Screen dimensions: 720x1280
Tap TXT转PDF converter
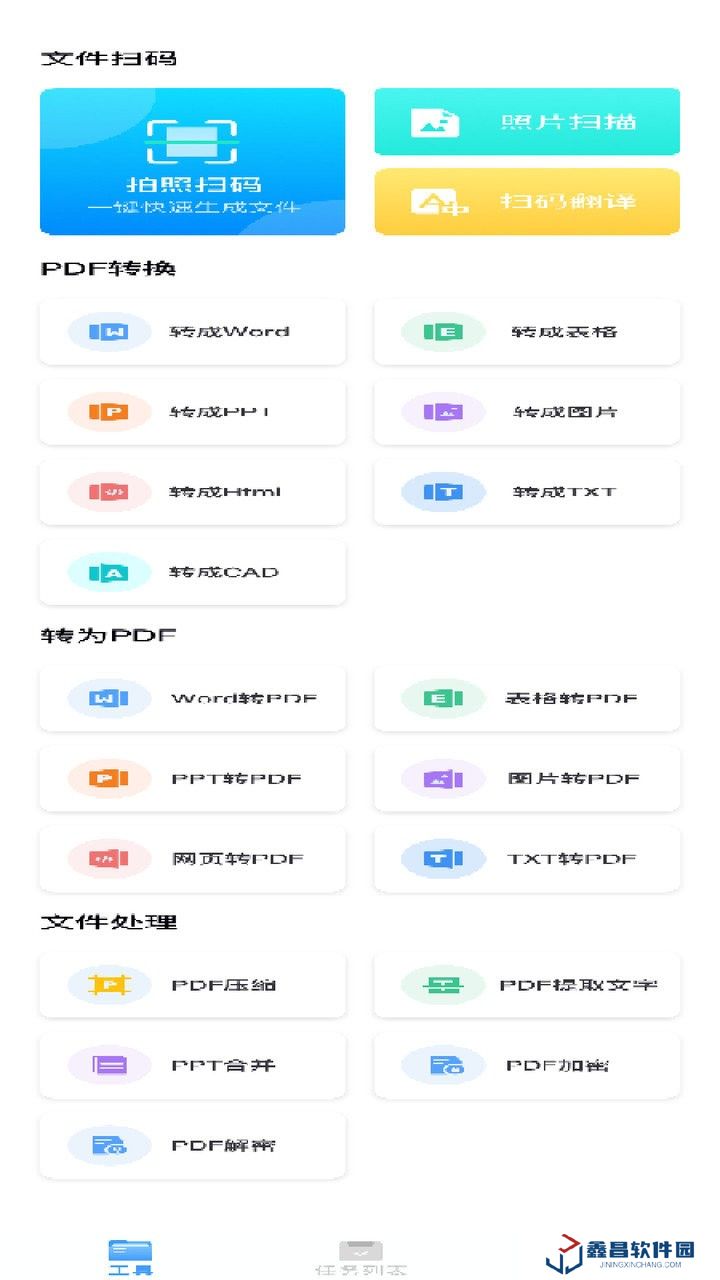click(x=527, y=858)
